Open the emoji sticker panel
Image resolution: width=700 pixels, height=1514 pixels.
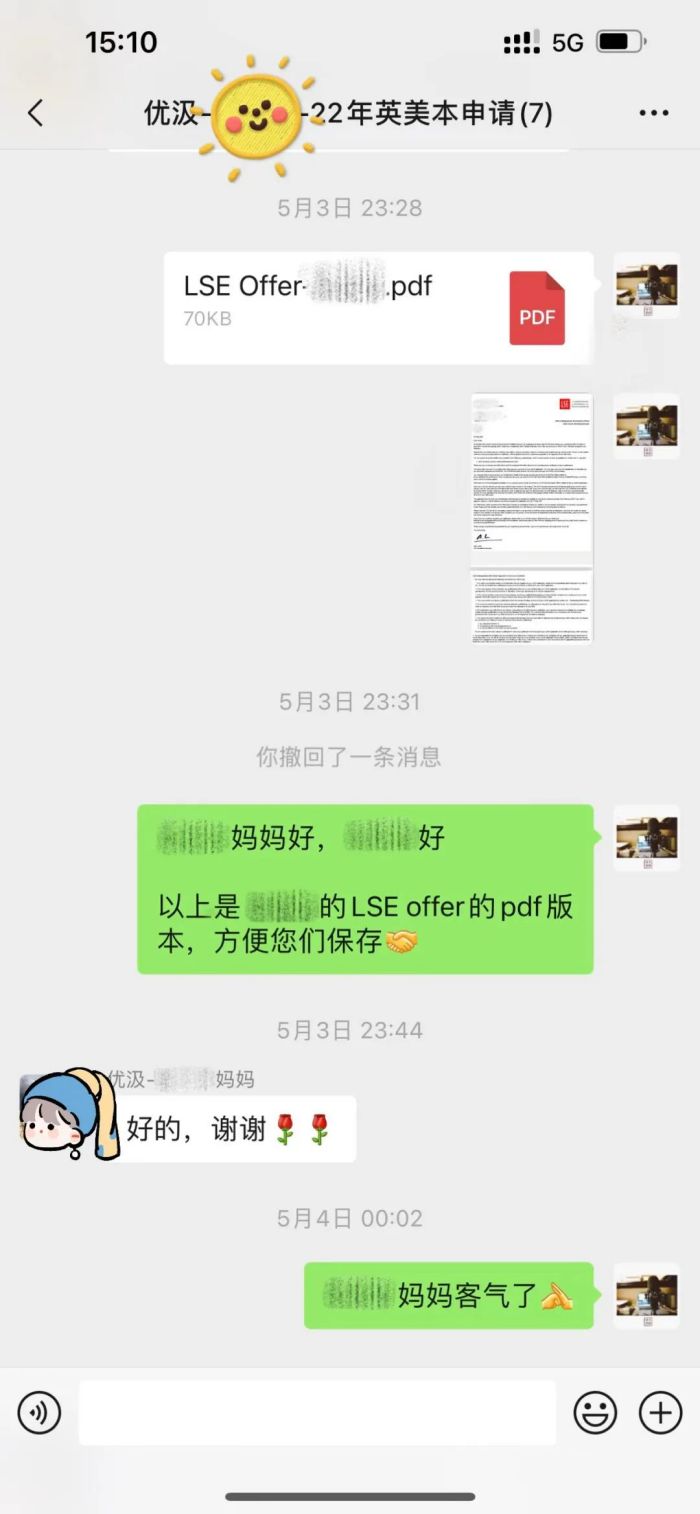point(595,1412)
